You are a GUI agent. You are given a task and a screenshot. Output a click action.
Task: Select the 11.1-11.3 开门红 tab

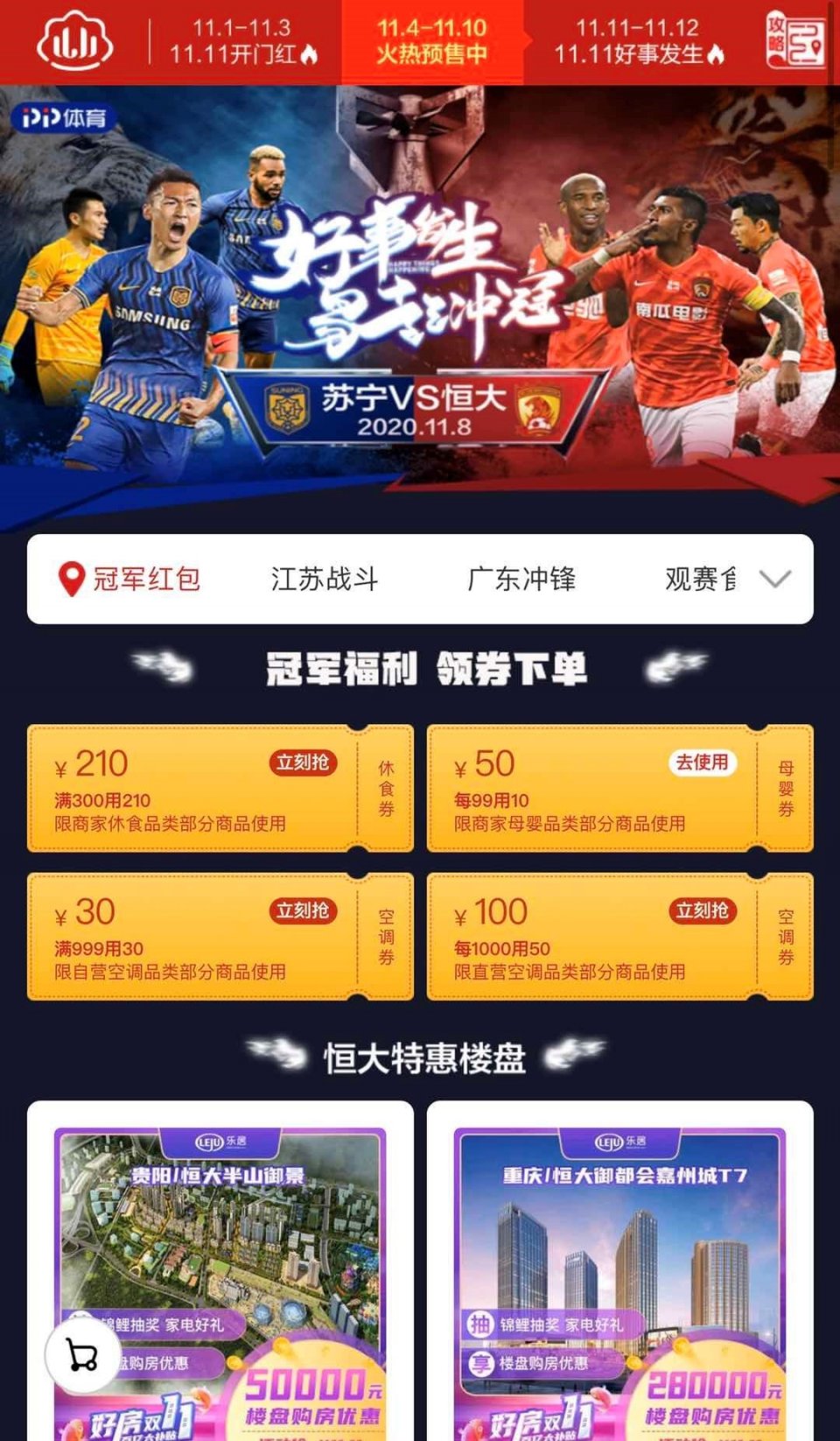coord(242,41)
